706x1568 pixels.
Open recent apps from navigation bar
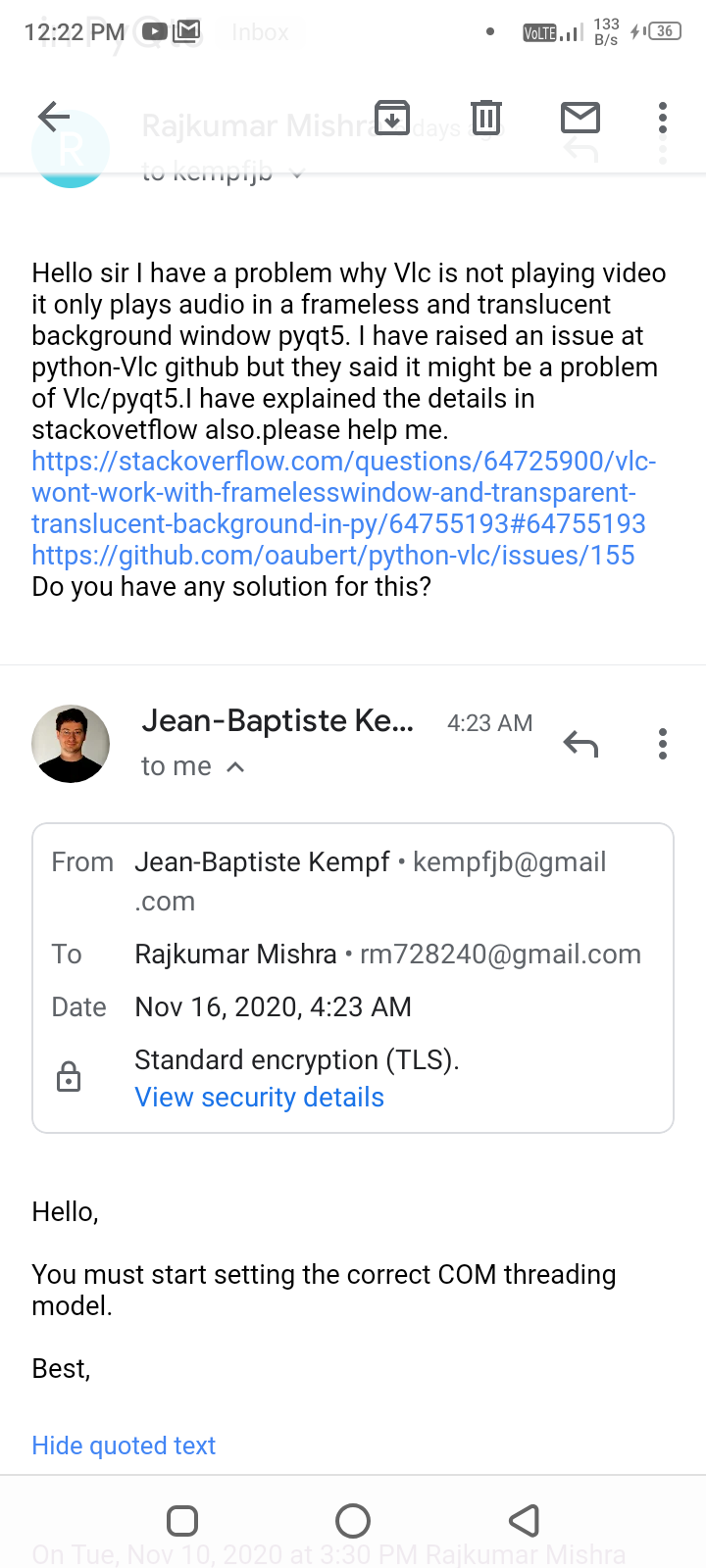click(182, 1521)
